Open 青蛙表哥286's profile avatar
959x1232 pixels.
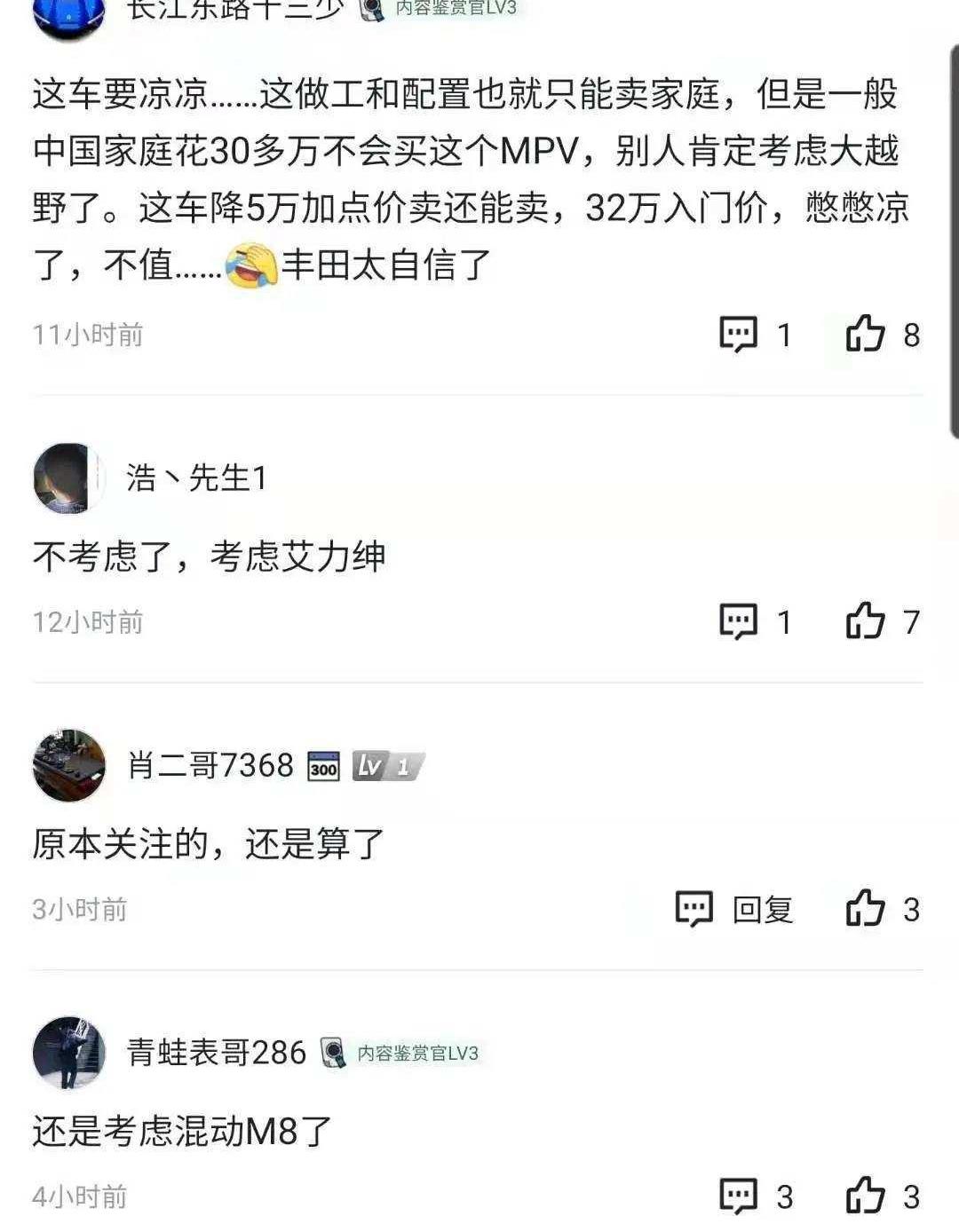[x=68, y=1053]
